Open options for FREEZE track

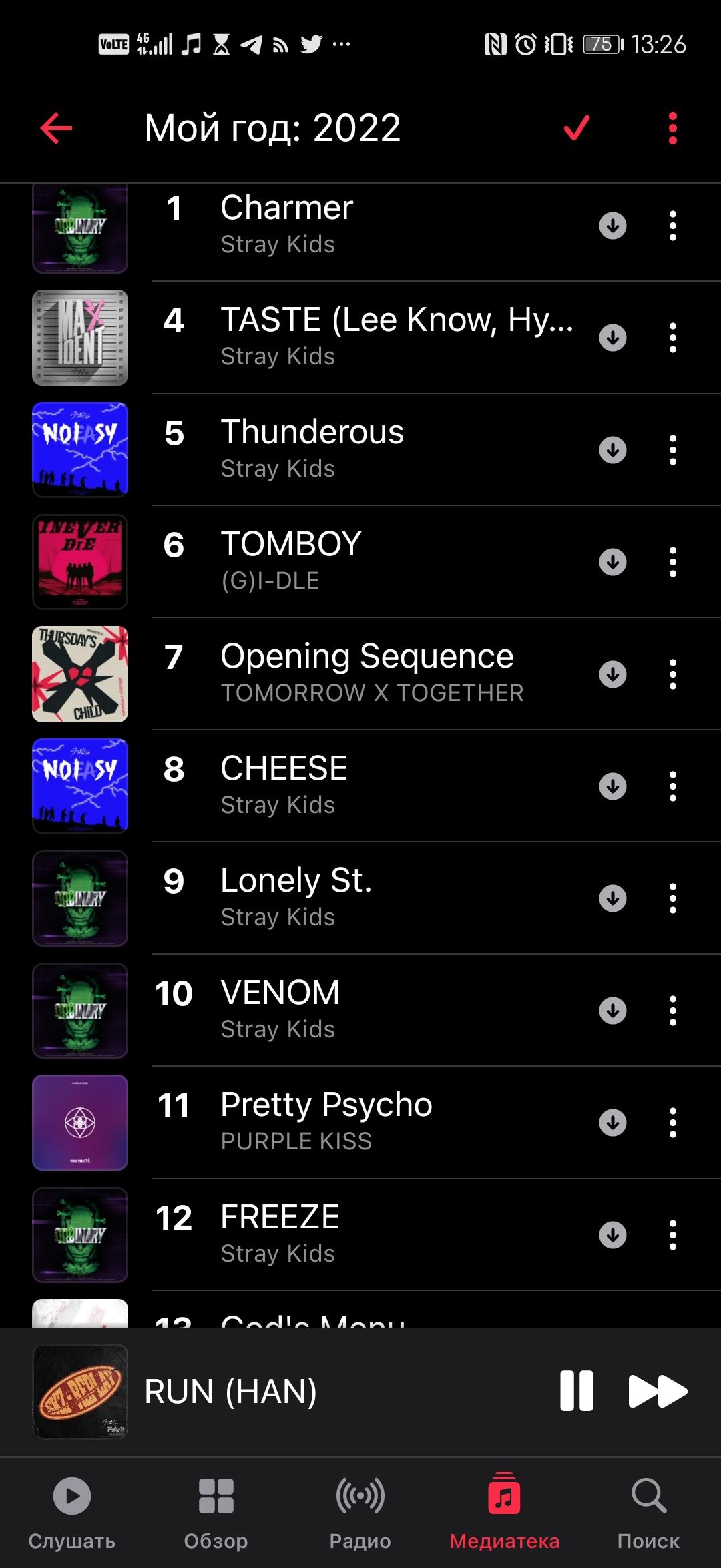point(672,1235)
